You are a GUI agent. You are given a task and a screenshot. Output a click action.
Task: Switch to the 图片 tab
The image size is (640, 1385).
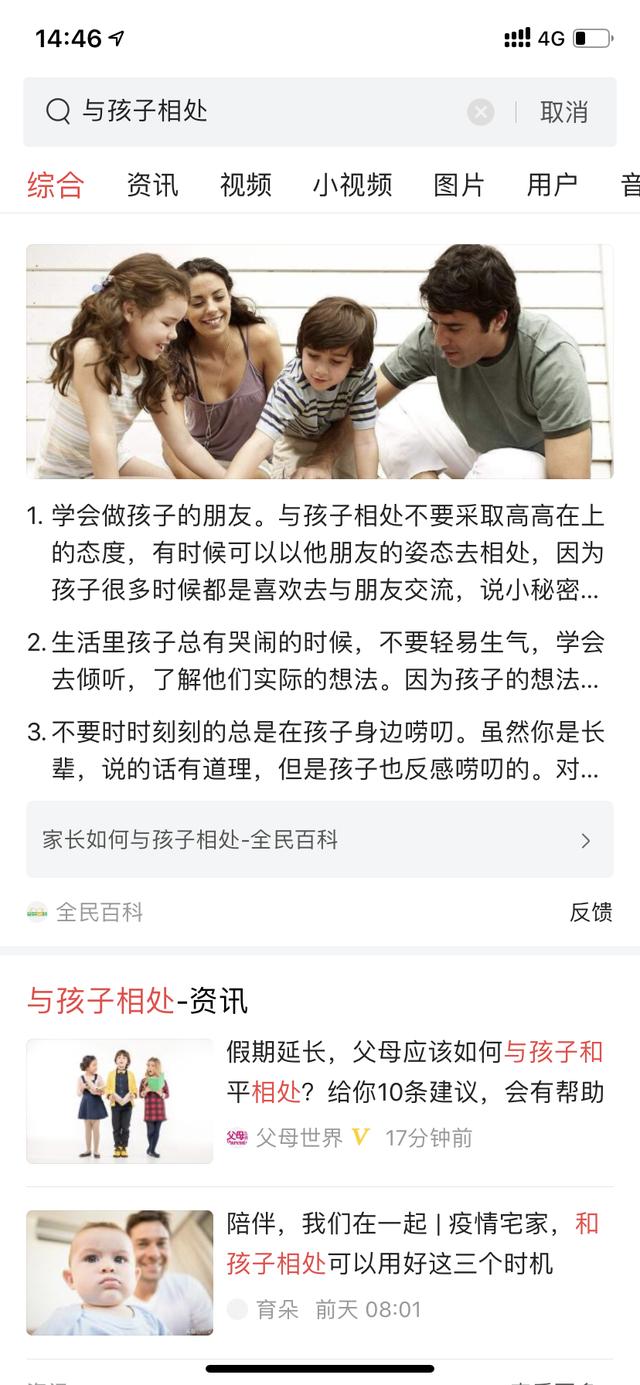click(x=459, y=185)
